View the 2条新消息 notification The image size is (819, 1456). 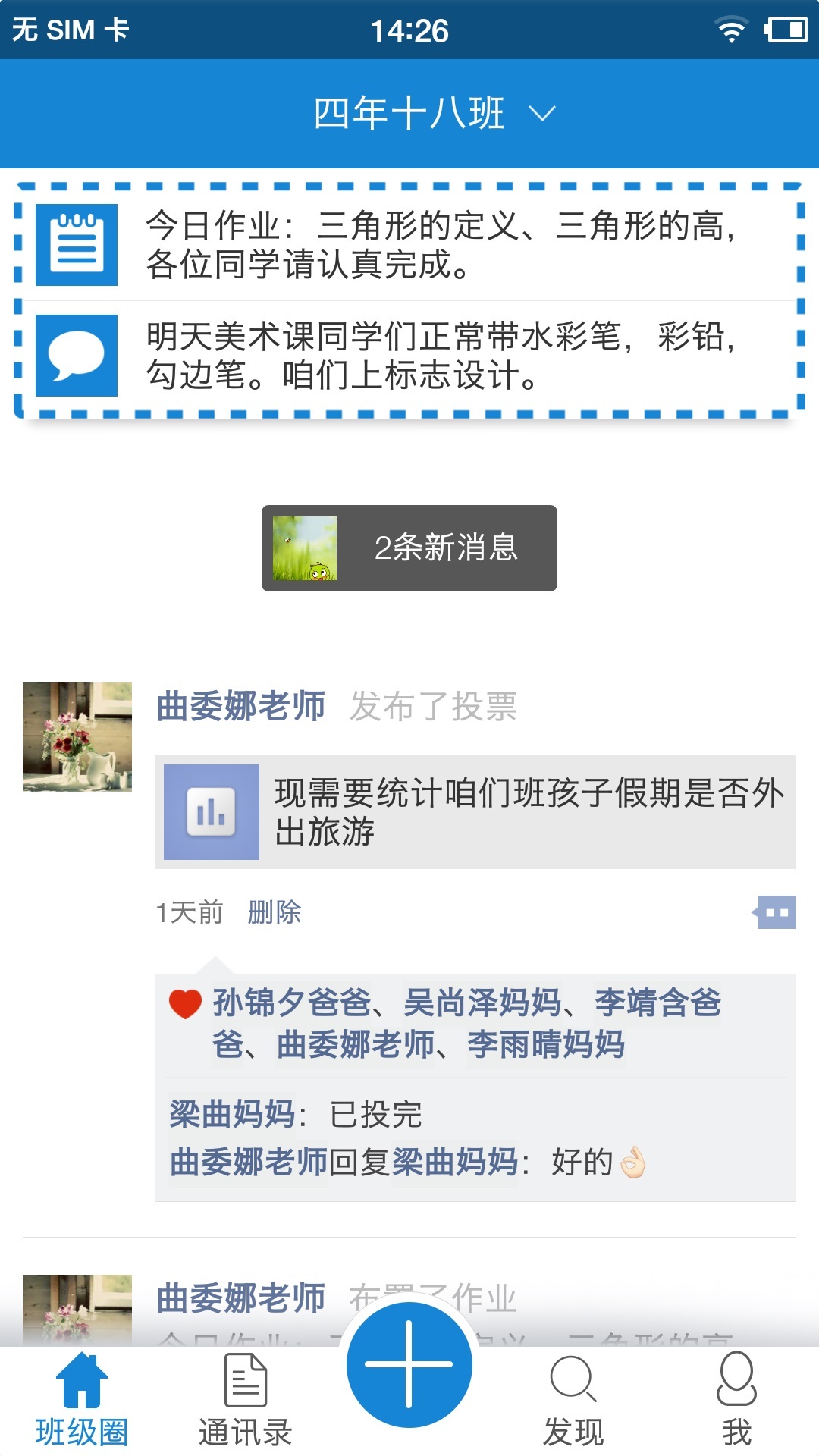pyautogui.click(x=409, y=548)
